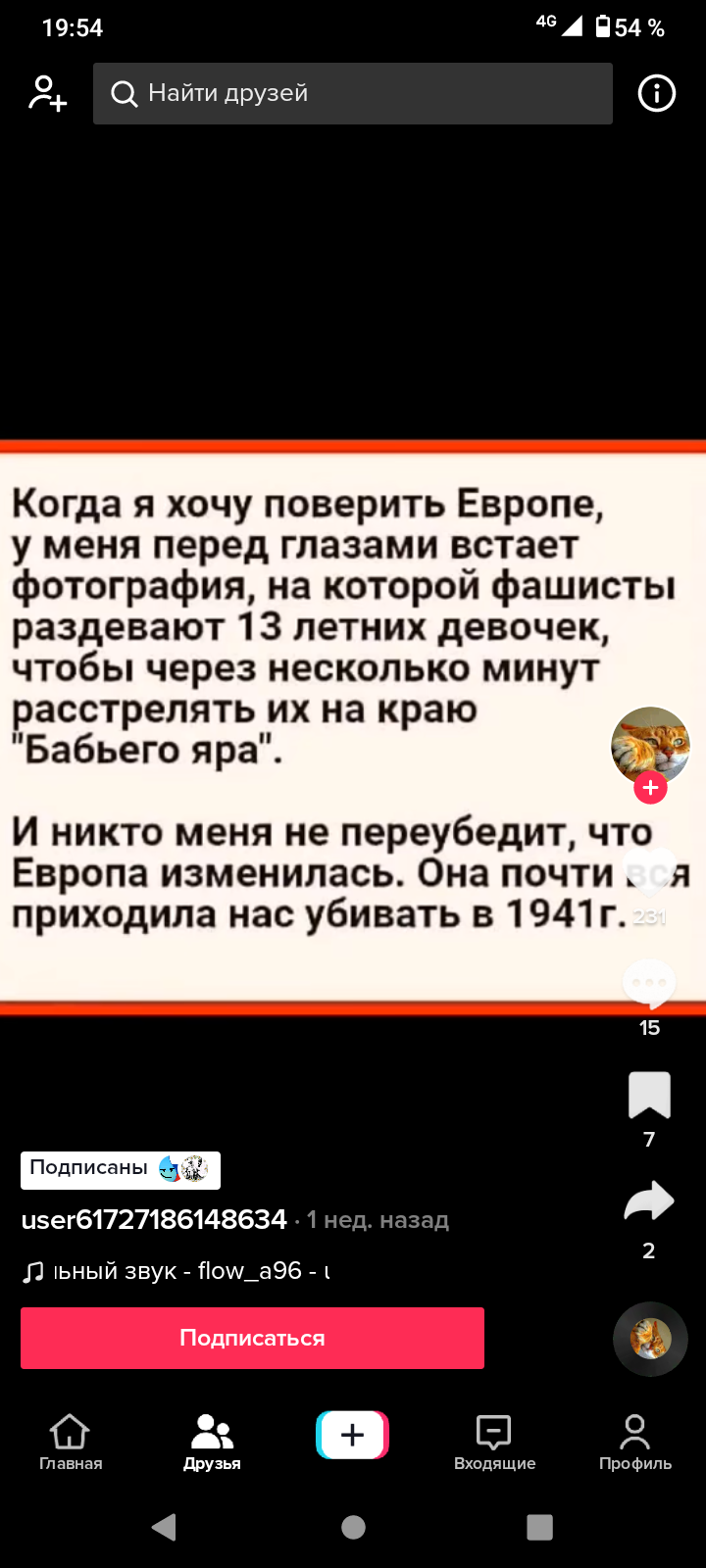Open the comments with 15 replies
The height and width of the screenshot is (1568, 706).
click(x=649, y=985)
